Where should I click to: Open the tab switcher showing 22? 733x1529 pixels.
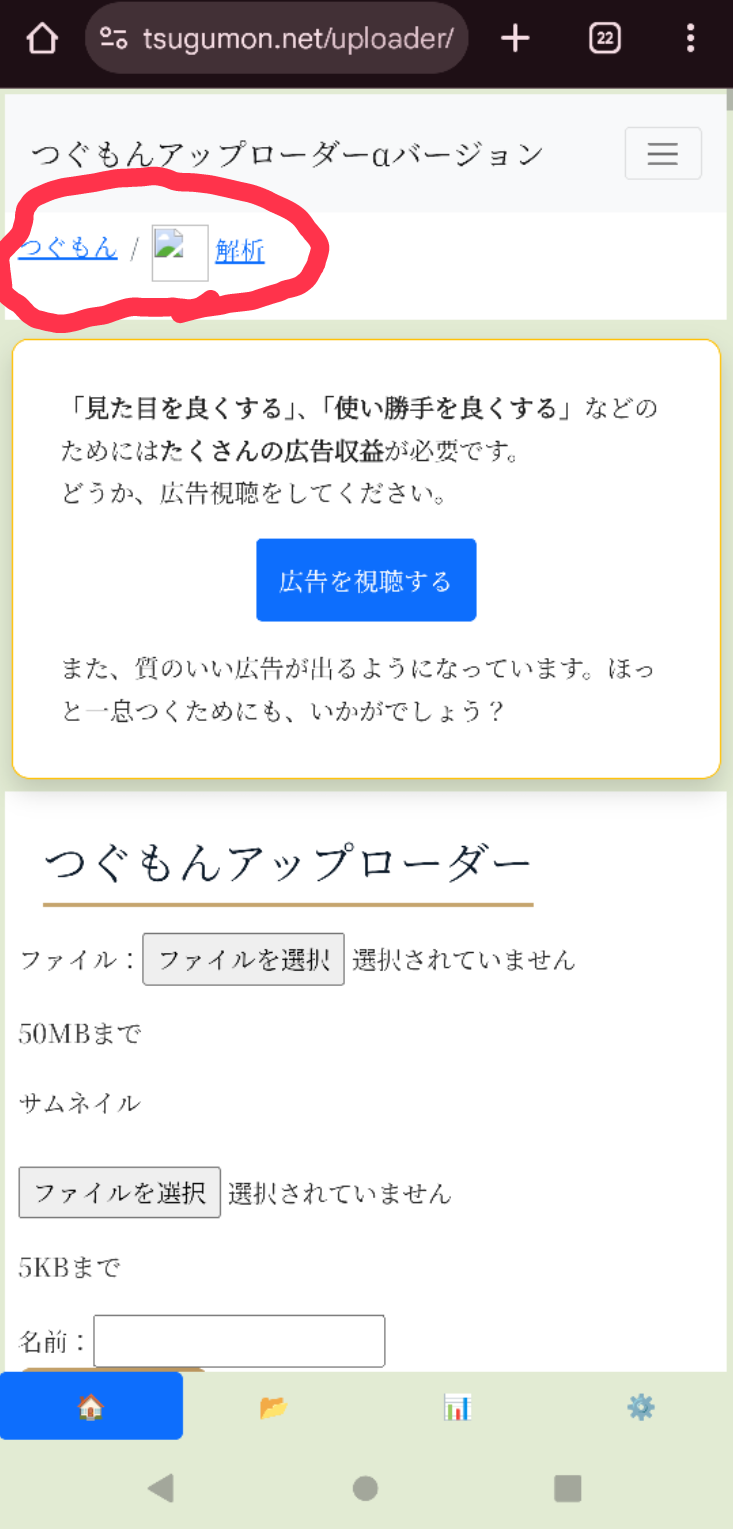604,39
